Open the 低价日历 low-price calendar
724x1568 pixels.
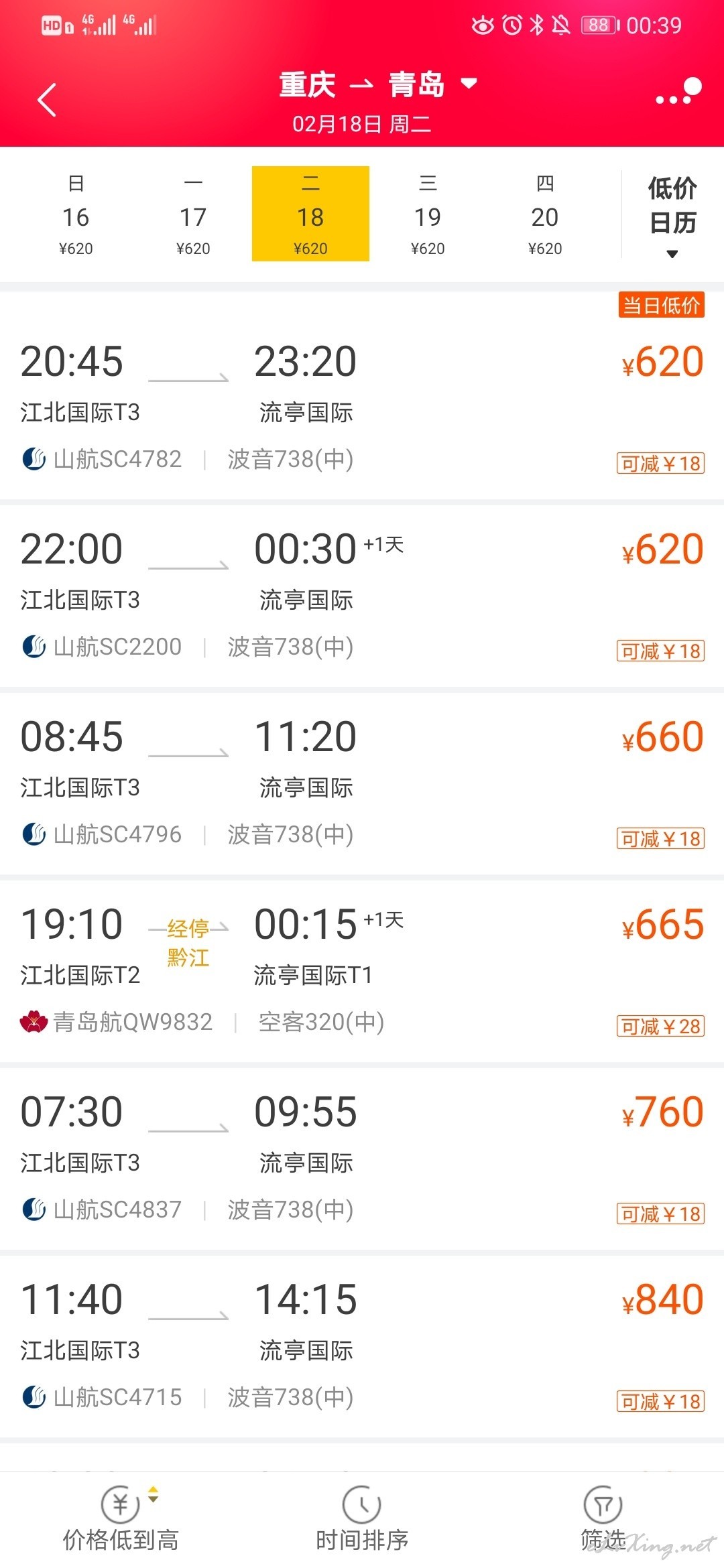672,214
